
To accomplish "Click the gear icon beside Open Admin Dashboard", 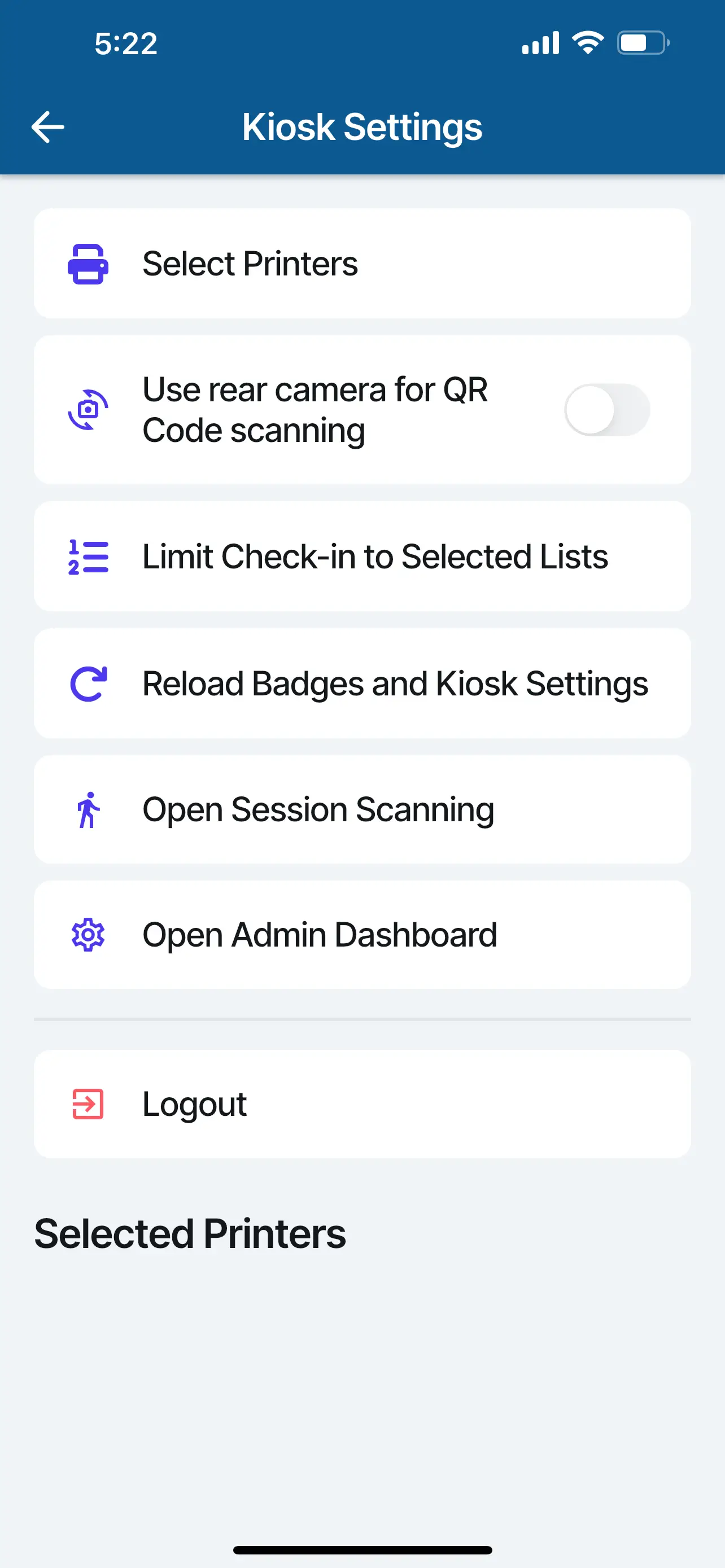I will click(88, 934).
